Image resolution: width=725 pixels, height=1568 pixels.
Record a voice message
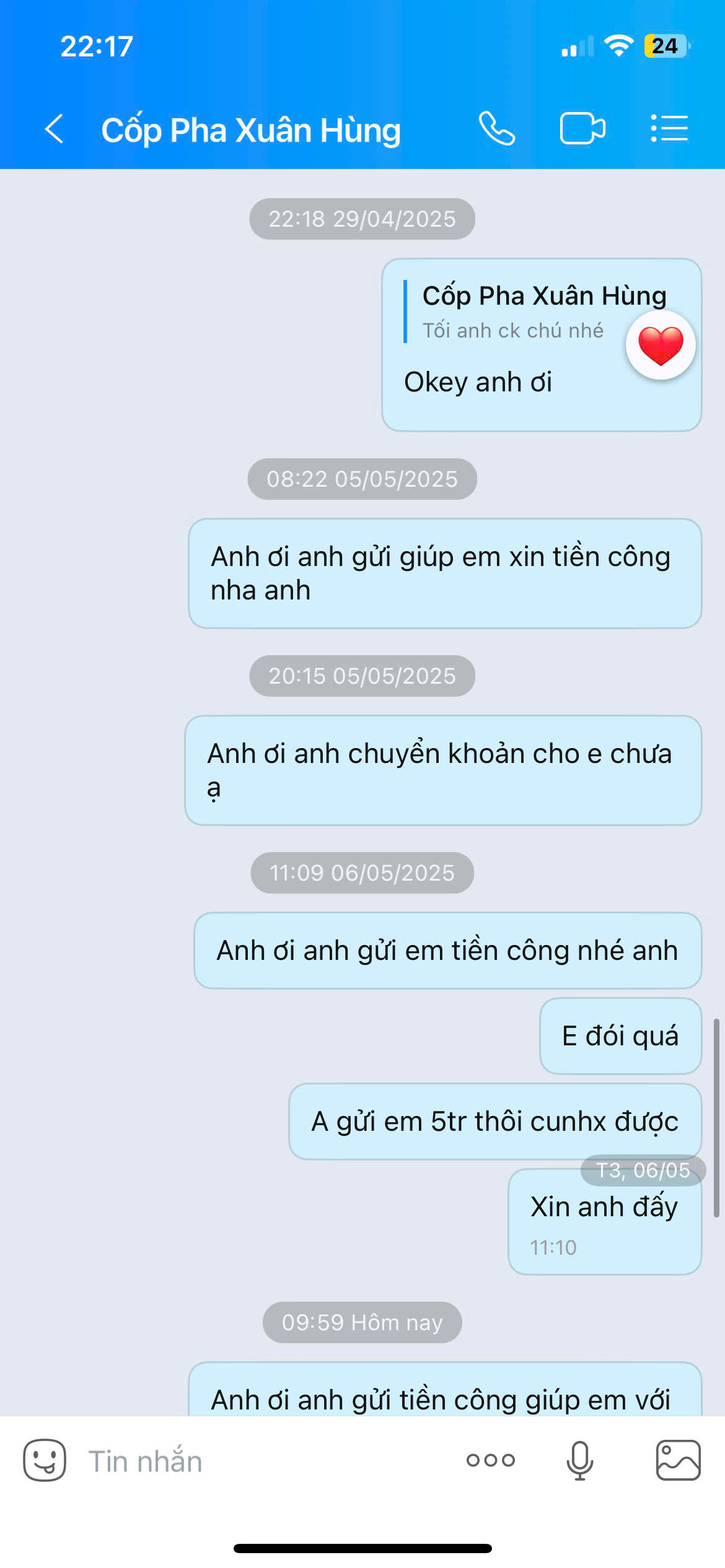[x=580, y=1460]
